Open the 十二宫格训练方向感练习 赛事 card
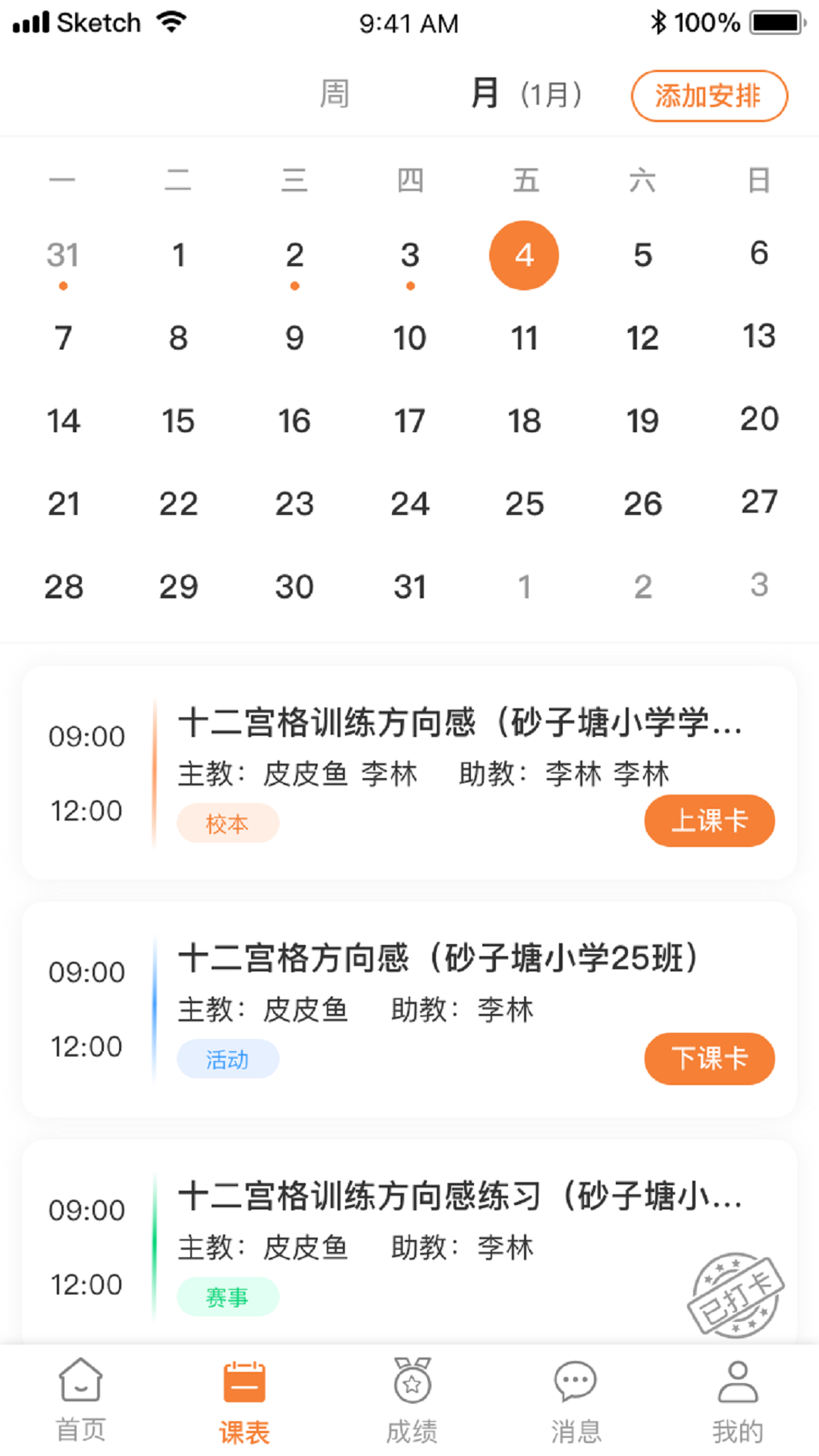Screen dimensions: 819x1456 409,1242
